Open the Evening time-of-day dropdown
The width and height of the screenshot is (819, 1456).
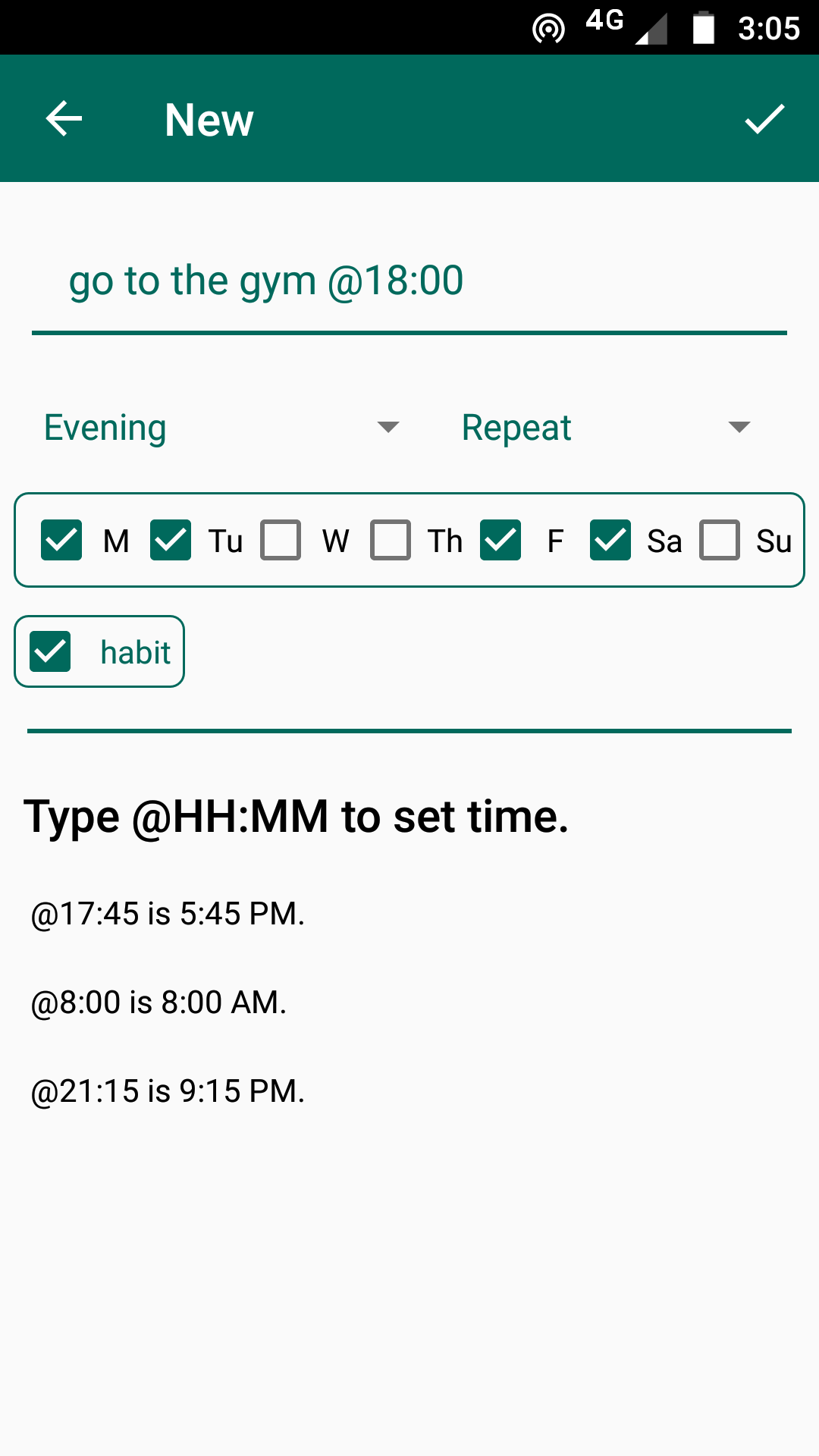[221, 427]
